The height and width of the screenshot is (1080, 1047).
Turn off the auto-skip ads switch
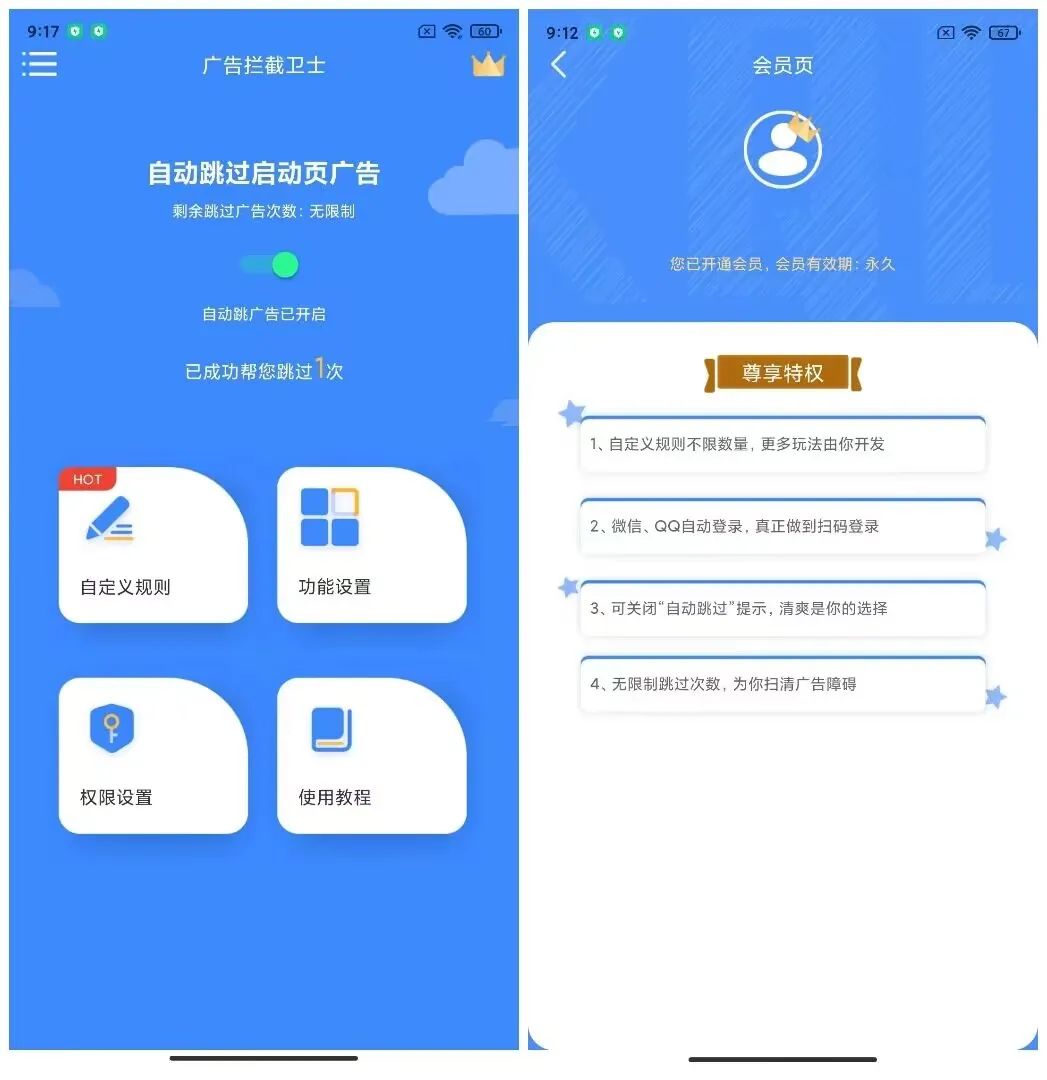[x=270, y=265]
